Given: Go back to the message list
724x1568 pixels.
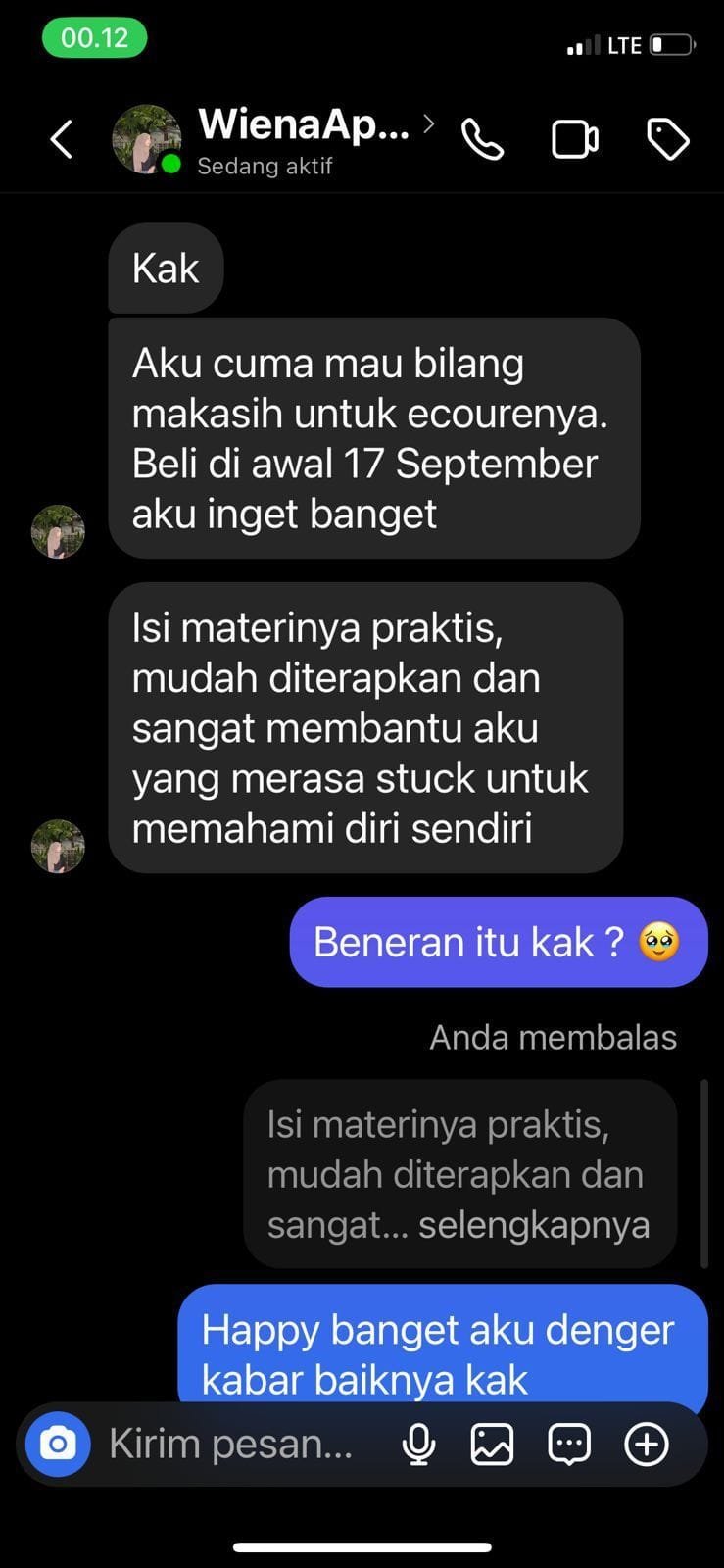Looking at the screenshot, I should point(62,139).
